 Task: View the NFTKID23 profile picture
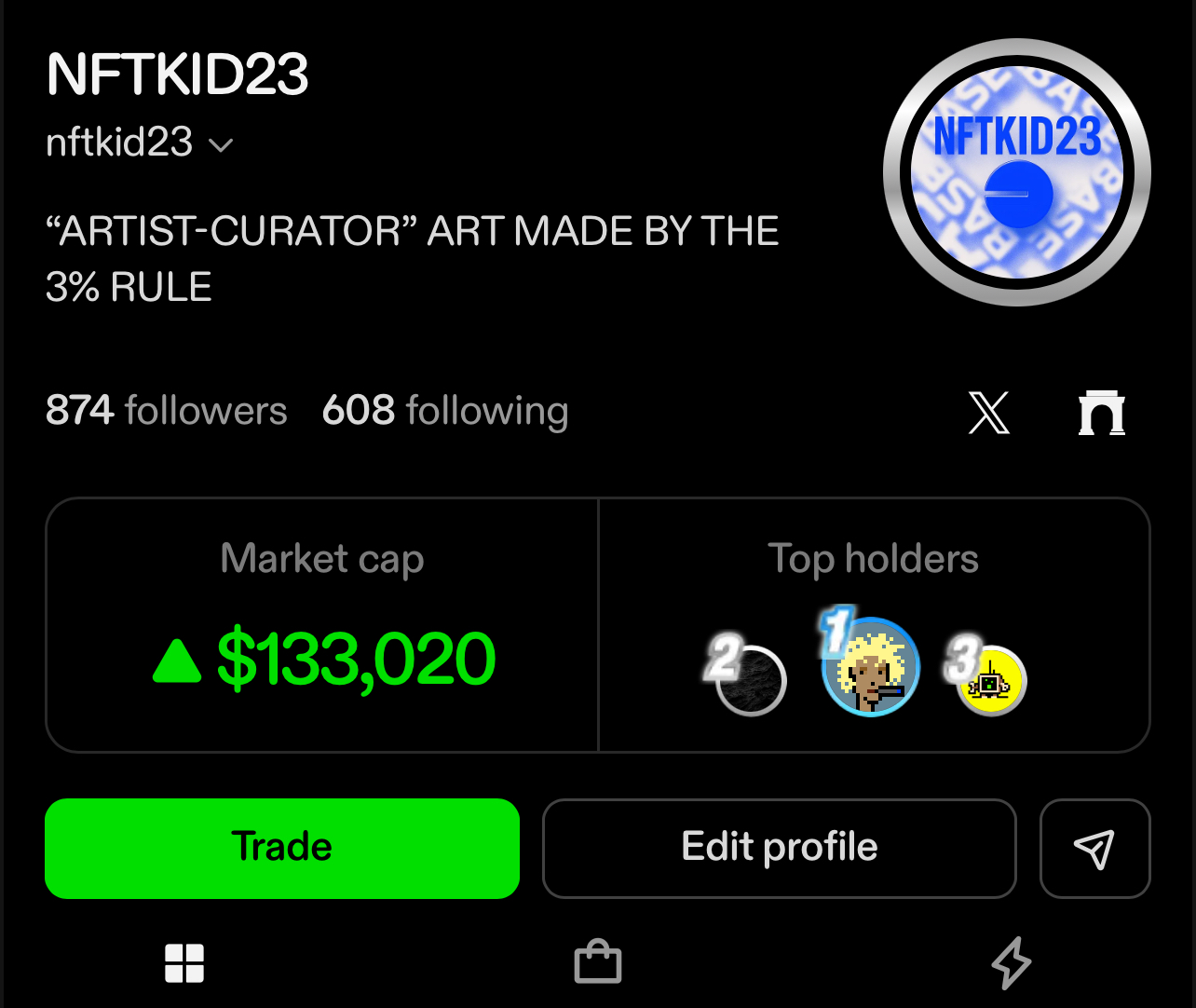coord(1016,172)
